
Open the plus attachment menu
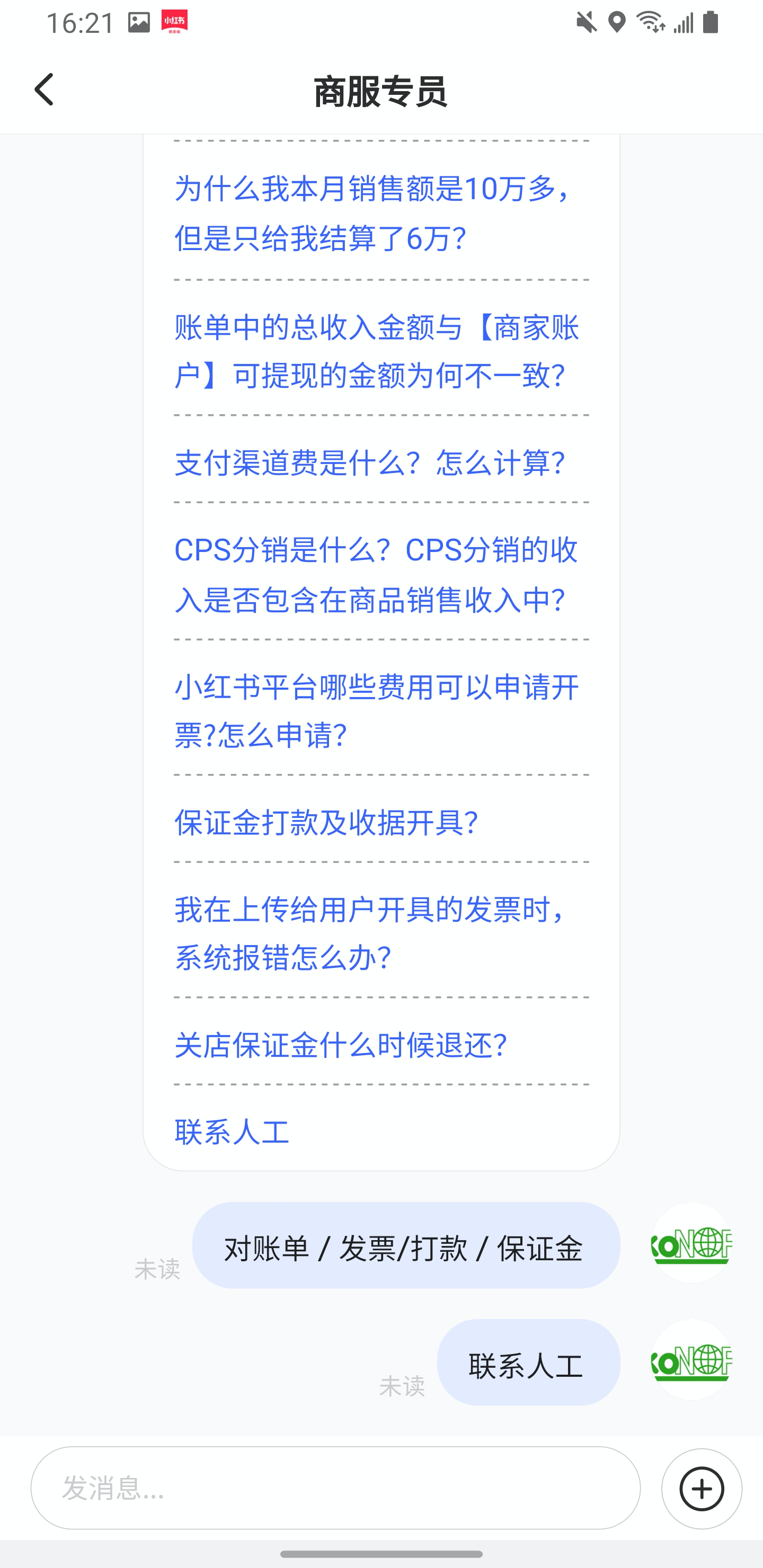pyautogui.click(x=702, y=1489)
